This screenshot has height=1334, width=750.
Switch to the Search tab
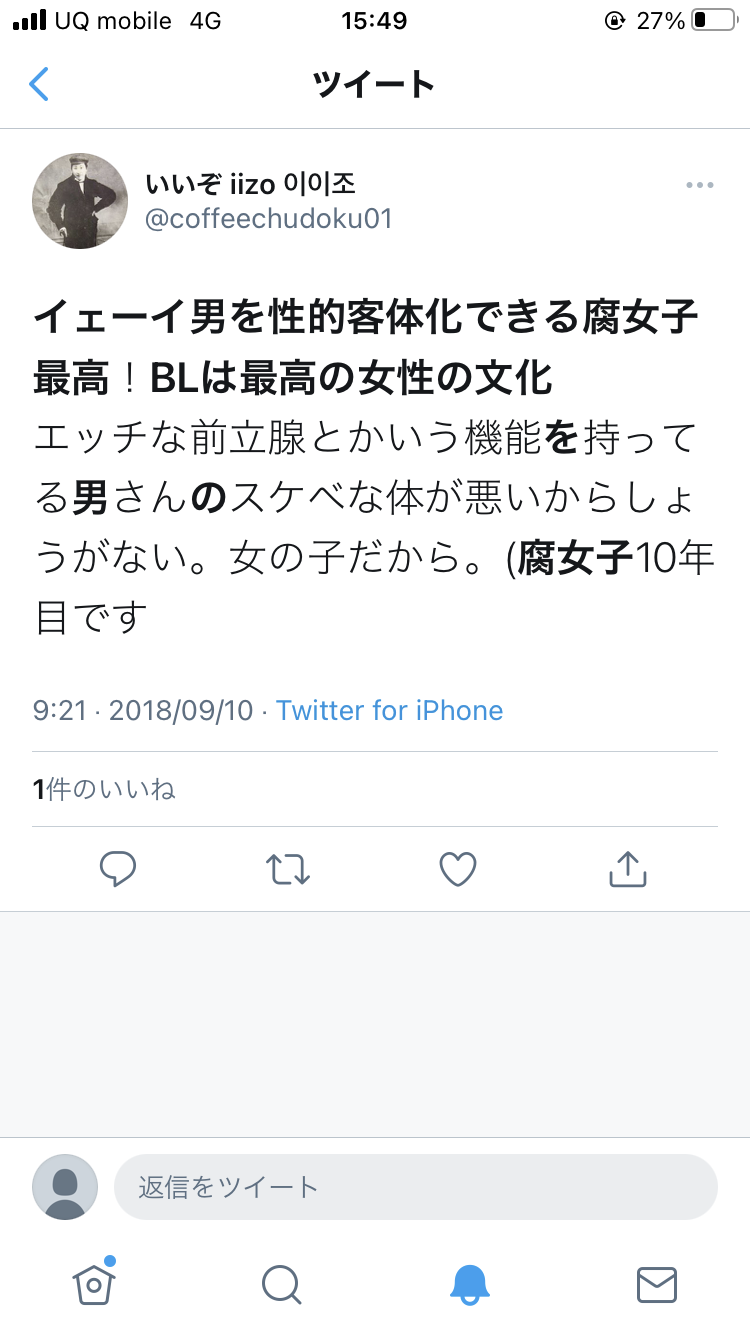click(x=281, y=1284)
